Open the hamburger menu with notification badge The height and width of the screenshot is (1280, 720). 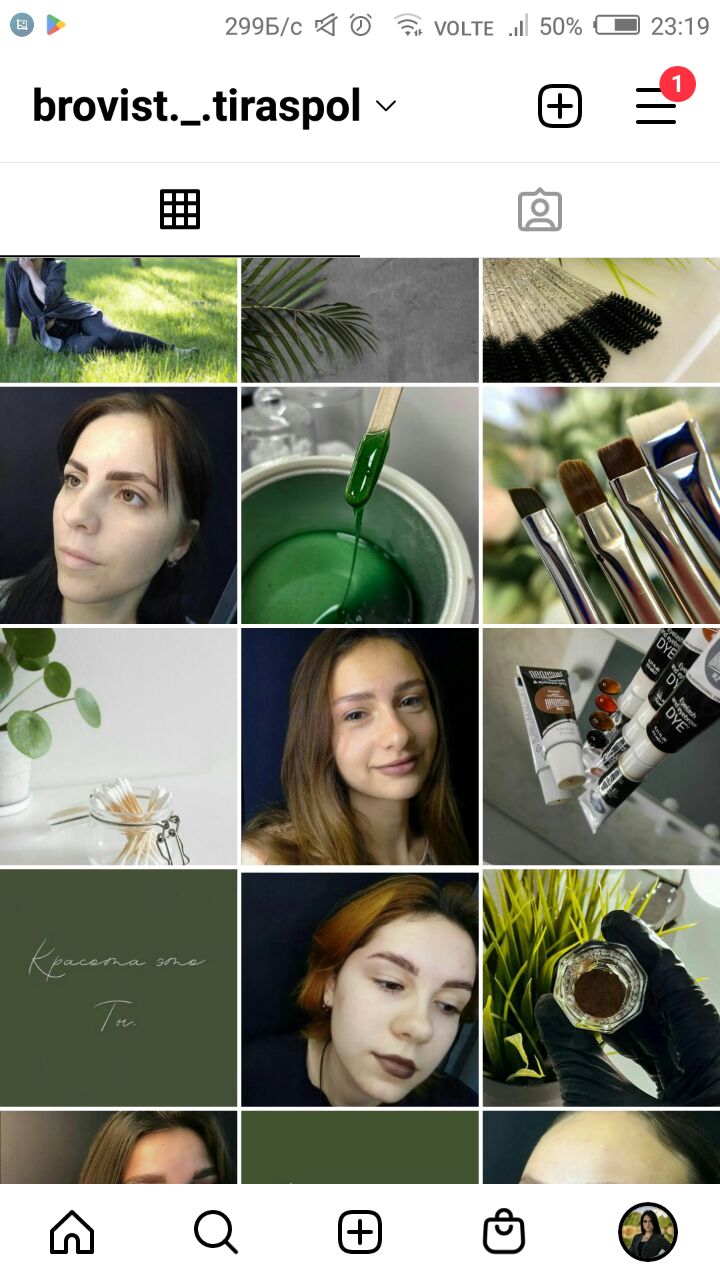657,105
